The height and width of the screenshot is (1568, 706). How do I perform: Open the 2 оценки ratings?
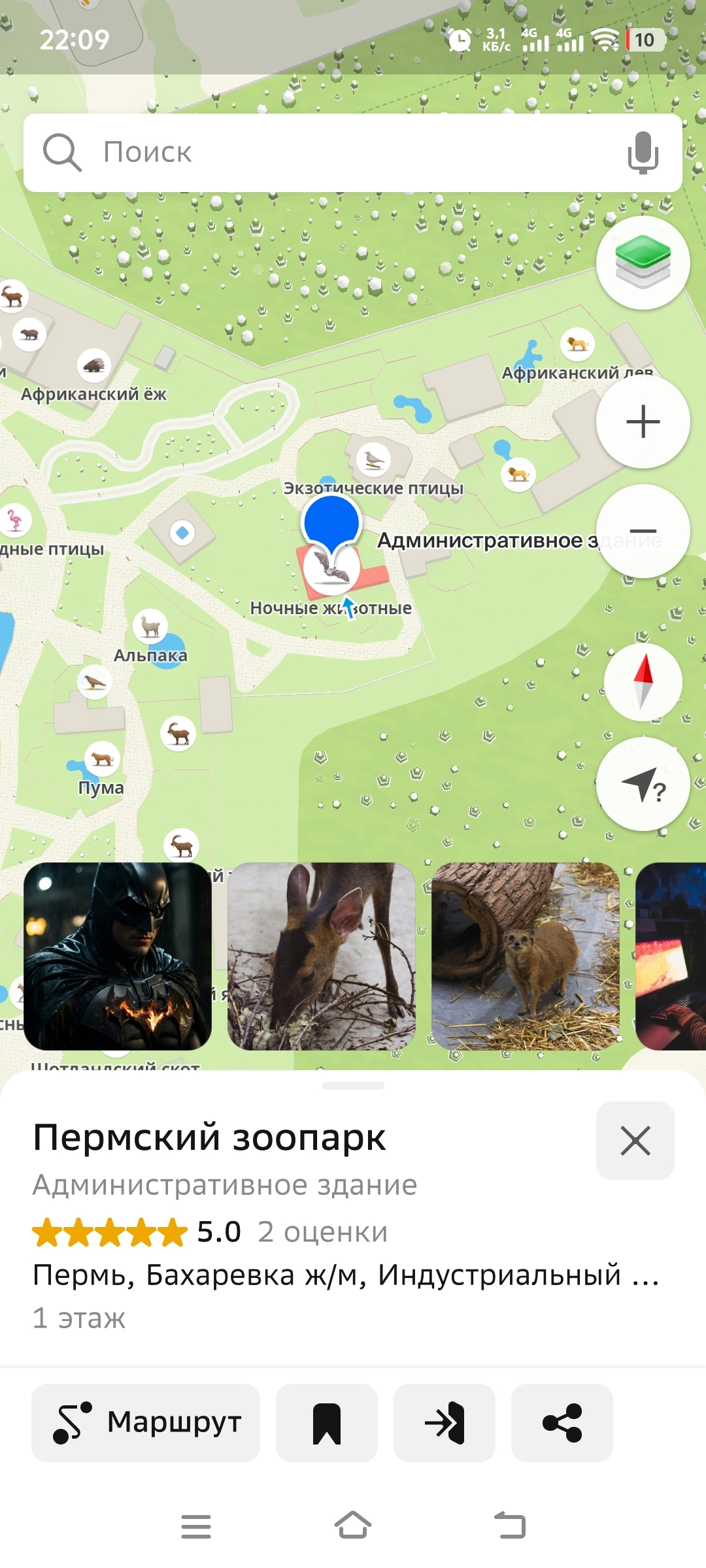click(322, 1232)
